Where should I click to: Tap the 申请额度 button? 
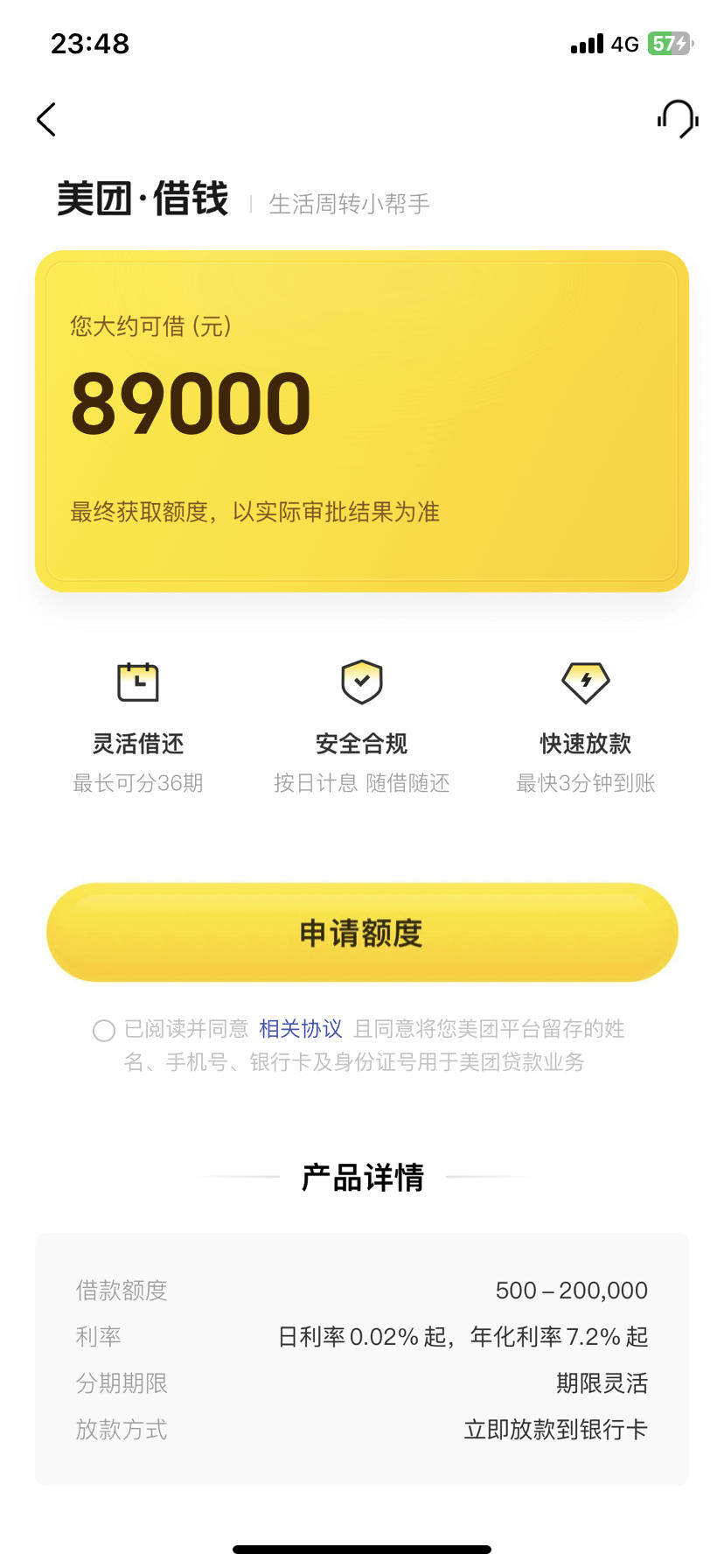point(362,933)
